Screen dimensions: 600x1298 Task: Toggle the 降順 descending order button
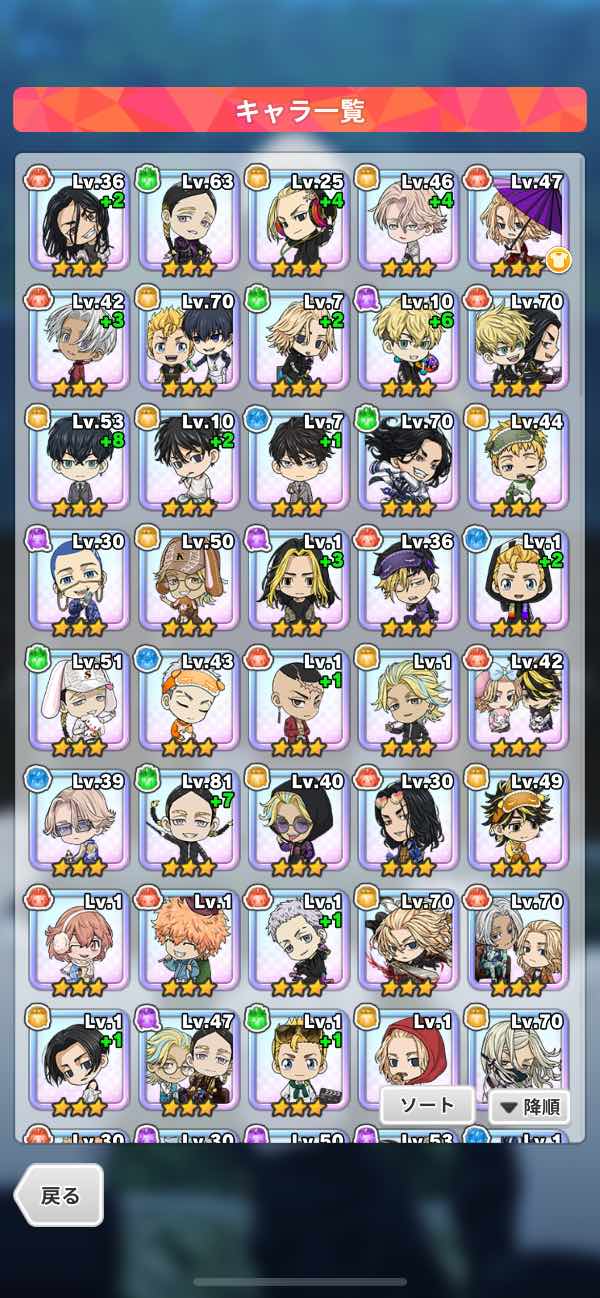[530, 1107]
